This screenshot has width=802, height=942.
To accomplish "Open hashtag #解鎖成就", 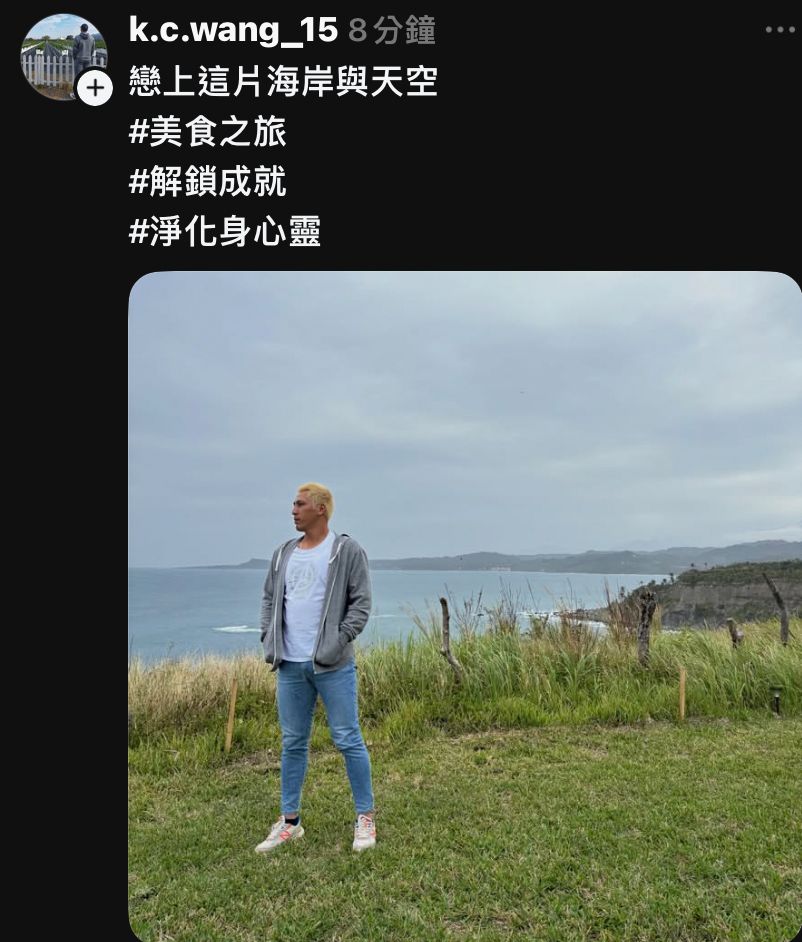I will coord(207,182).
